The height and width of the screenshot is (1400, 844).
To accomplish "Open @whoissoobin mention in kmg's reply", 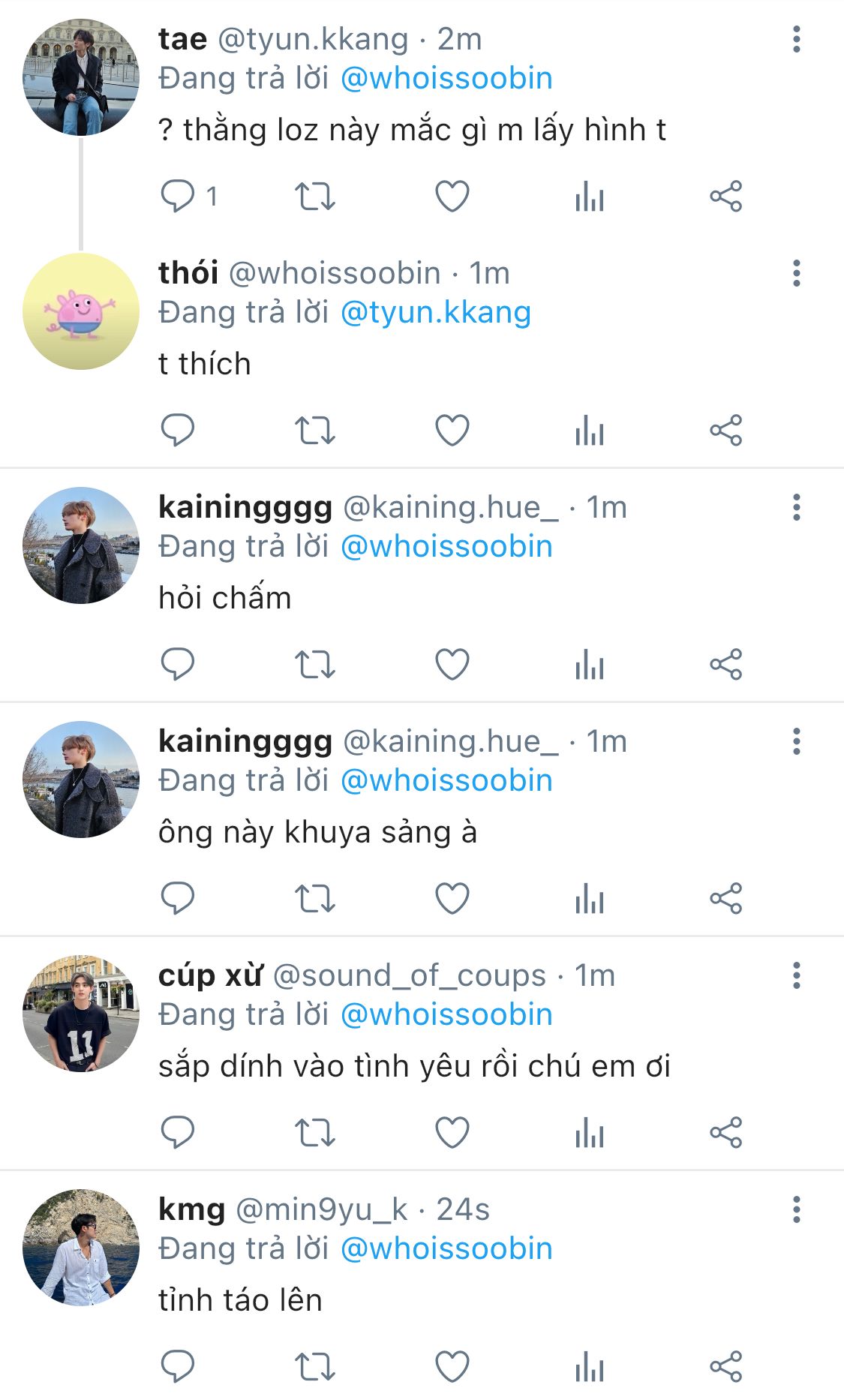I will (x=446, y=1248).
